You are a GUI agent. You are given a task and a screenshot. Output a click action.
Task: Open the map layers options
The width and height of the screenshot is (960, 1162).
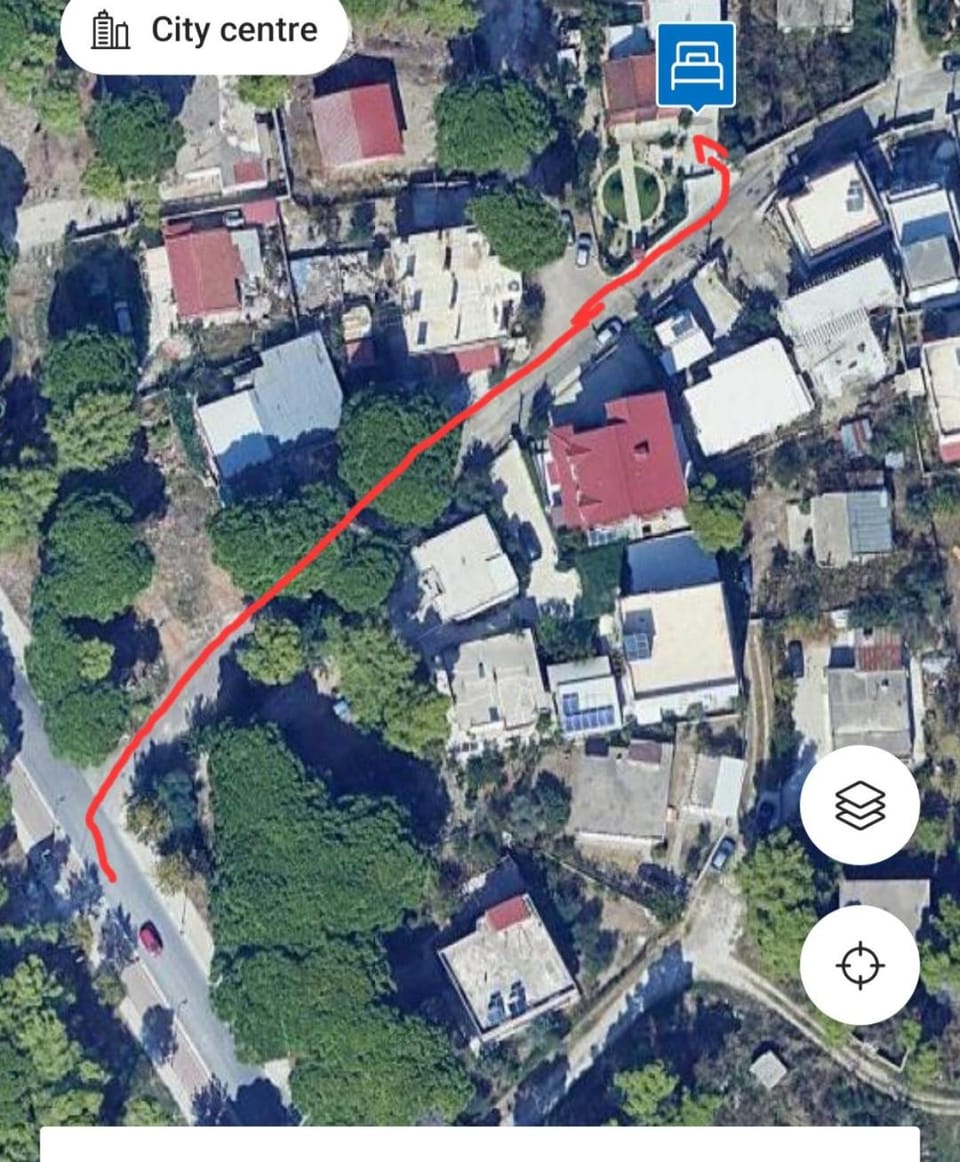coord(860,805)
